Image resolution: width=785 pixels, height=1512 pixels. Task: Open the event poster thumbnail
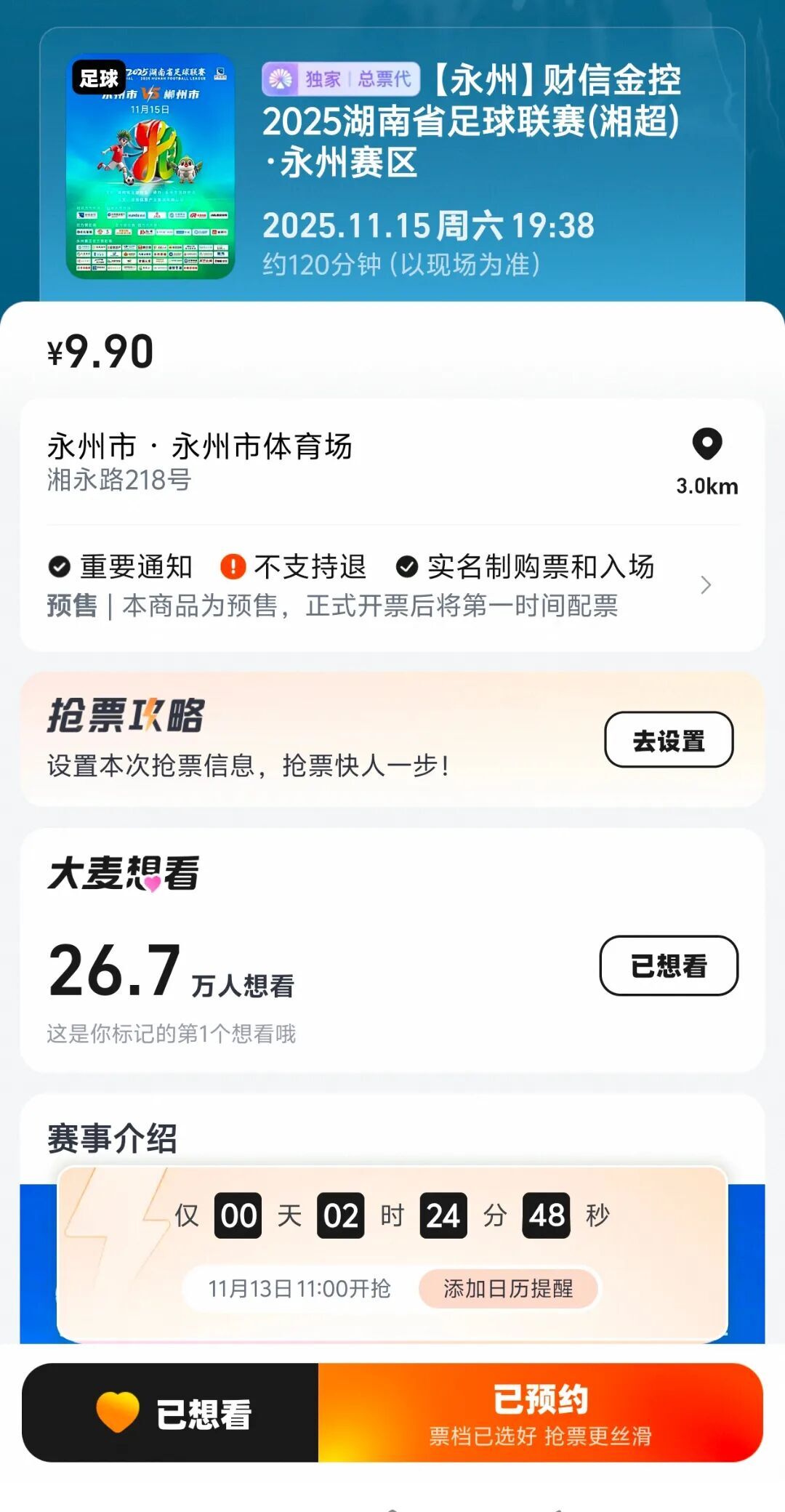point(150,167)
